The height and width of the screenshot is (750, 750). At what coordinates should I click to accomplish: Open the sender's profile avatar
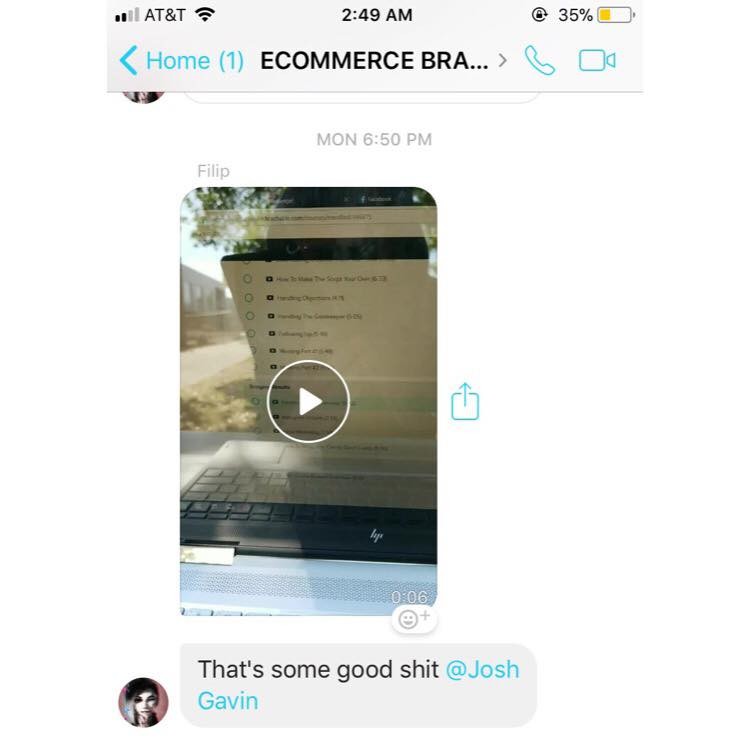coord(143,701)
